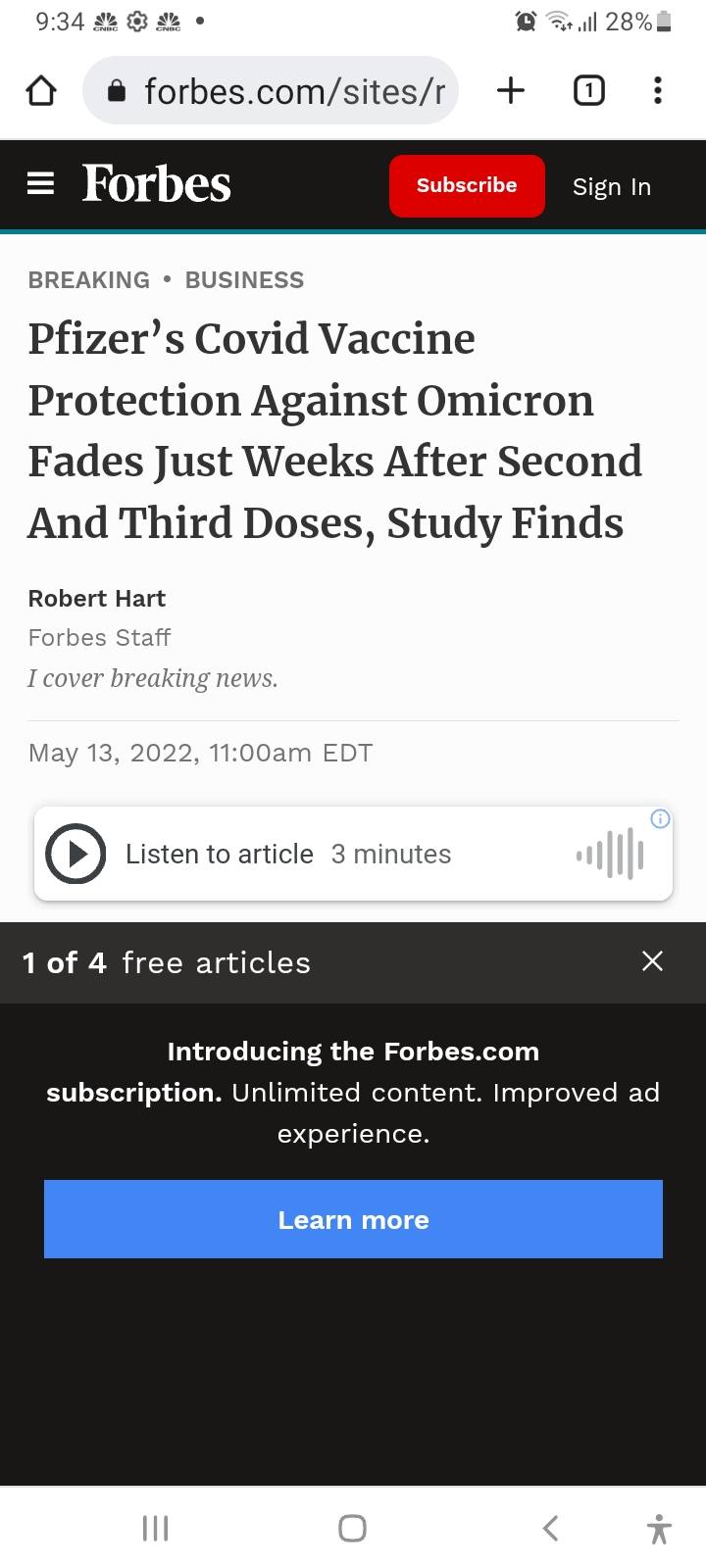
Task: Open a new browser tab
Action: 511,91
